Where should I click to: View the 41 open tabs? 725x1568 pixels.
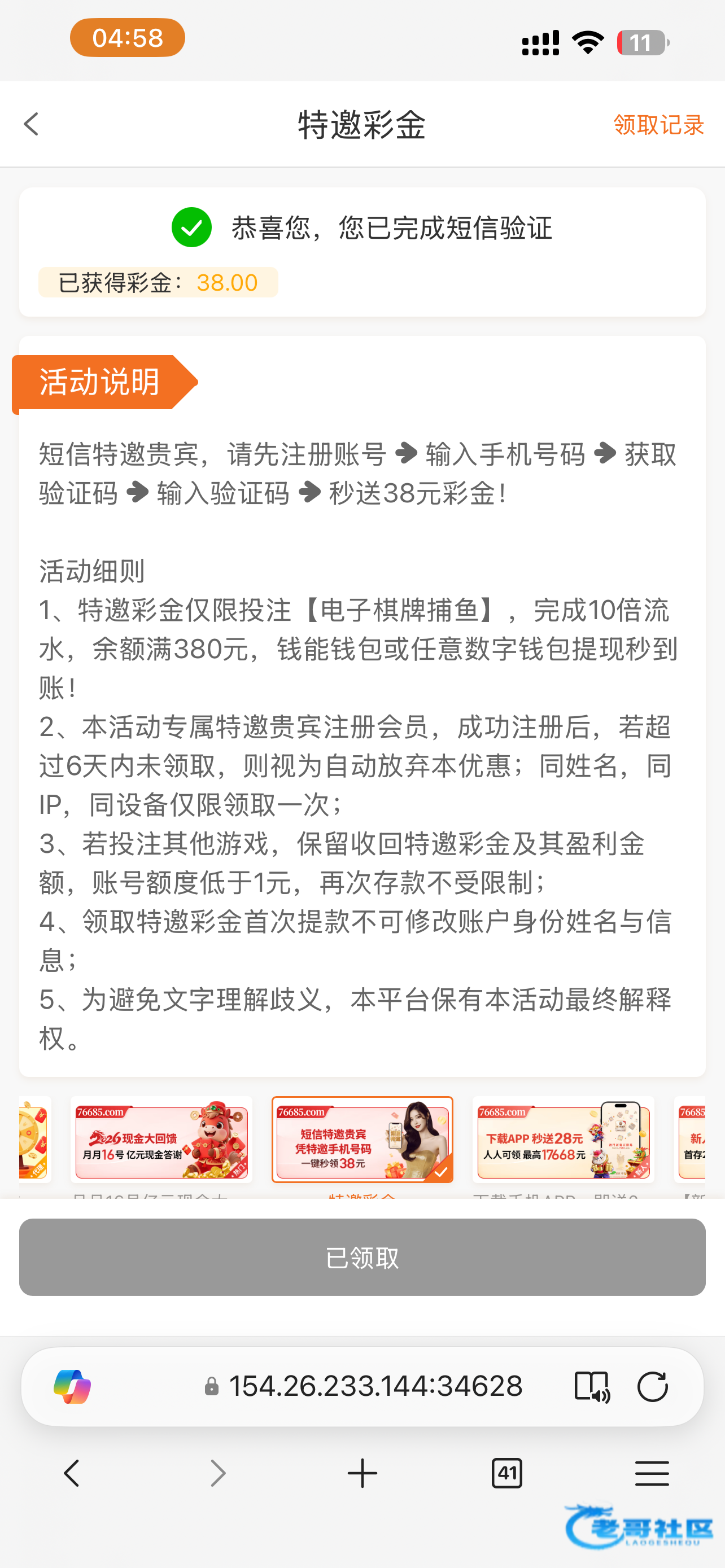[x=507, y=1474]
